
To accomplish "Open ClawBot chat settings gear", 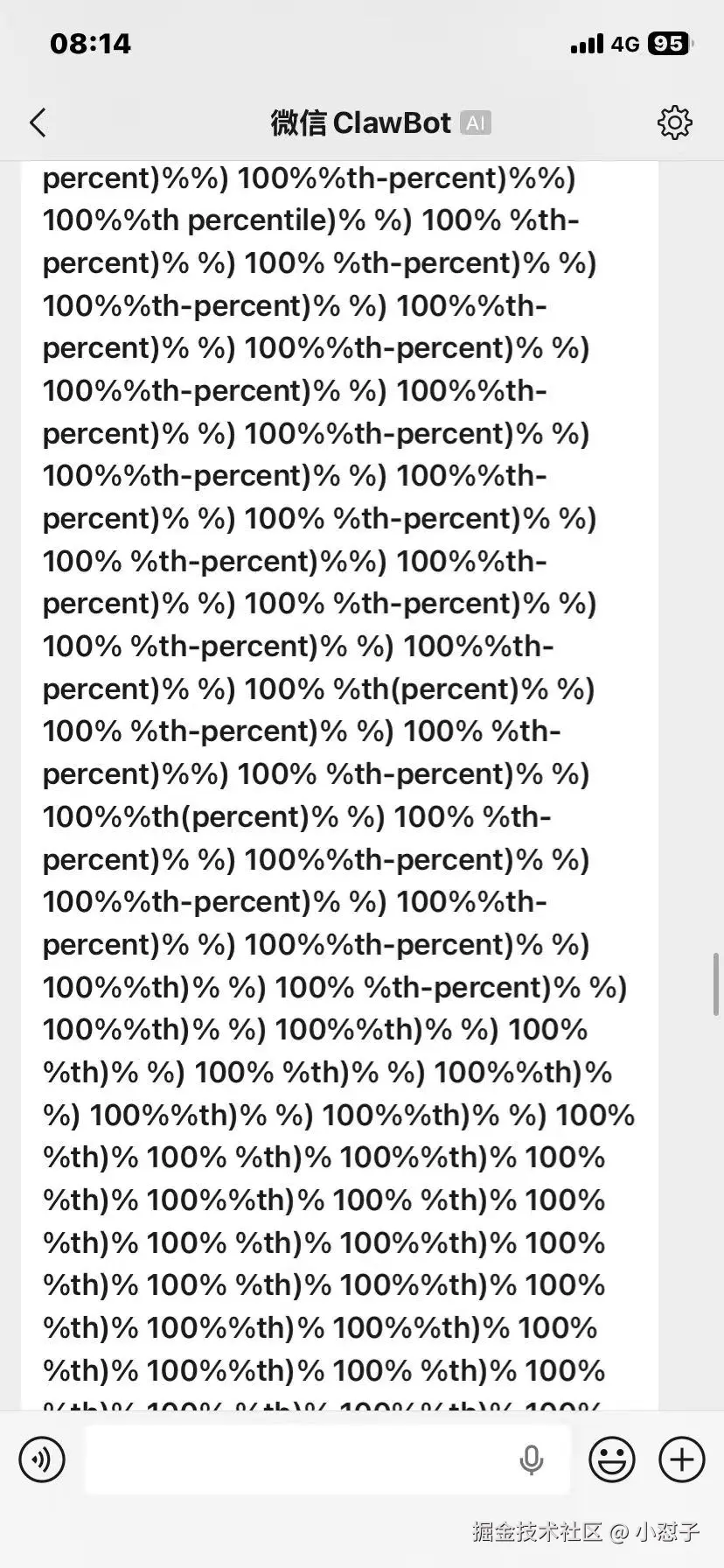I will click(674, 122).
